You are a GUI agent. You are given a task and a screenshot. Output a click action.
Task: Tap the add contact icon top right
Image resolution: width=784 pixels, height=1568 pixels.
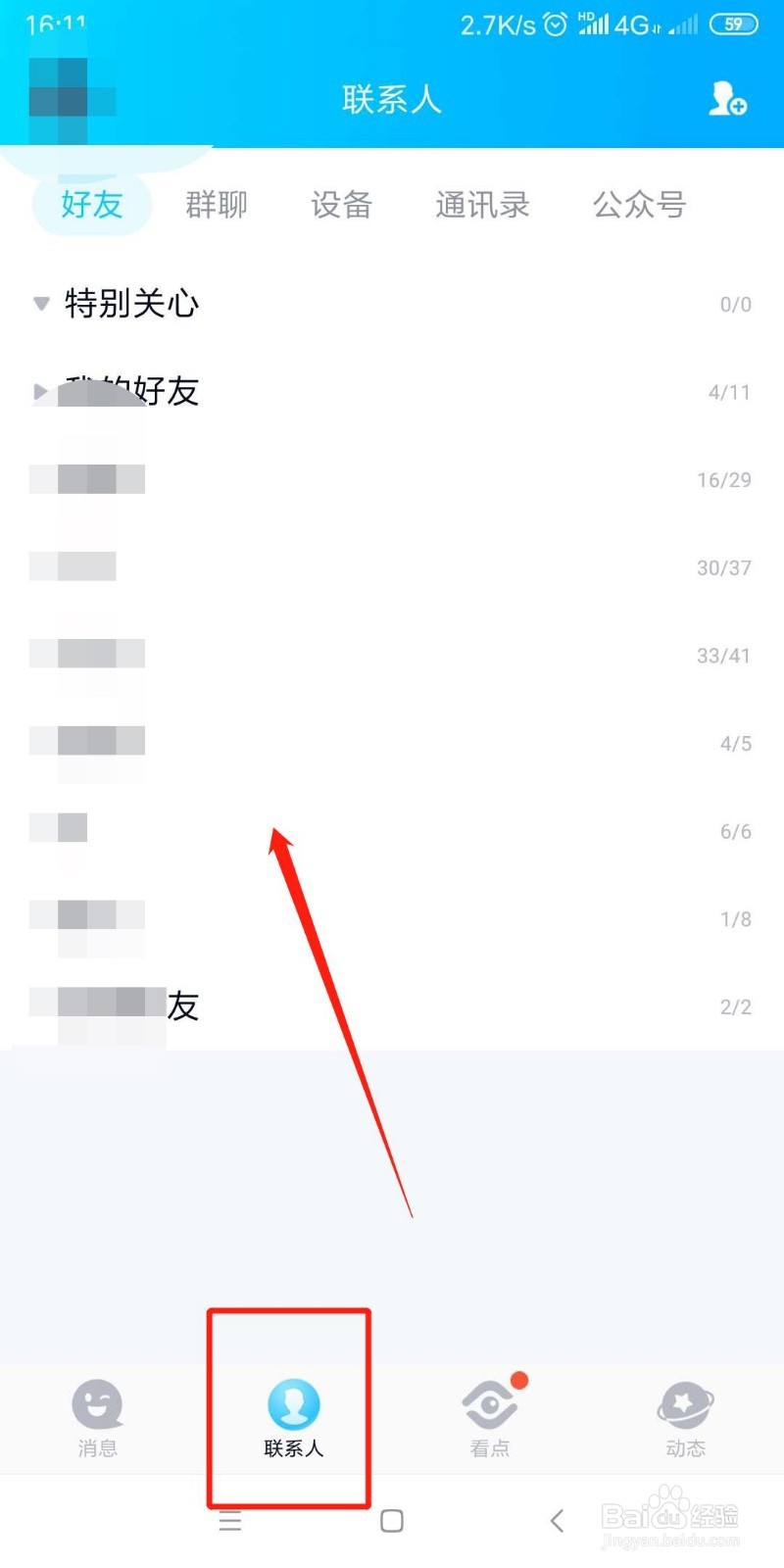[x=726, y=99]
